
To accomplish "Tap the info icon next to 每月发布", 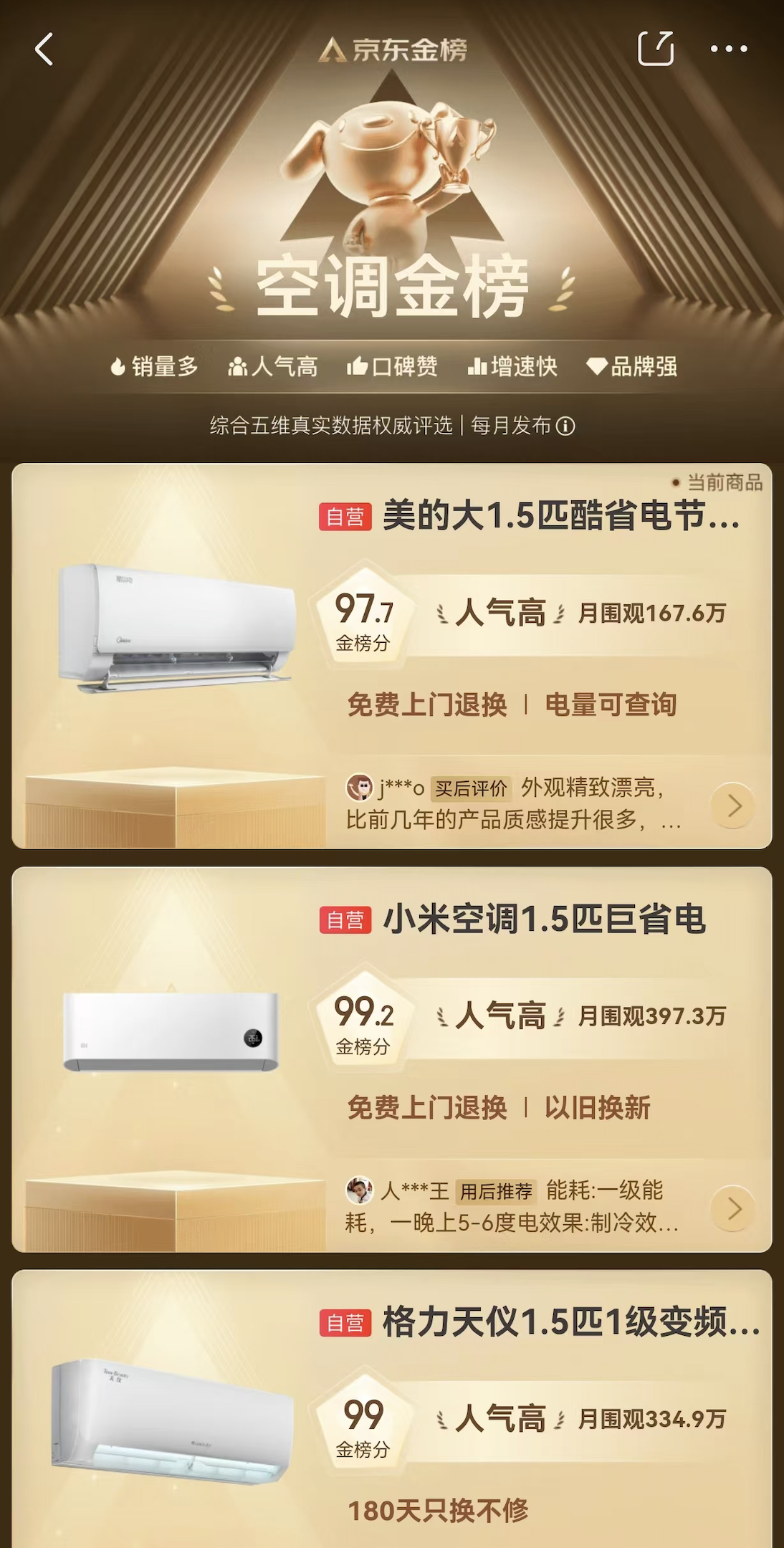I will tap(565, 426).
